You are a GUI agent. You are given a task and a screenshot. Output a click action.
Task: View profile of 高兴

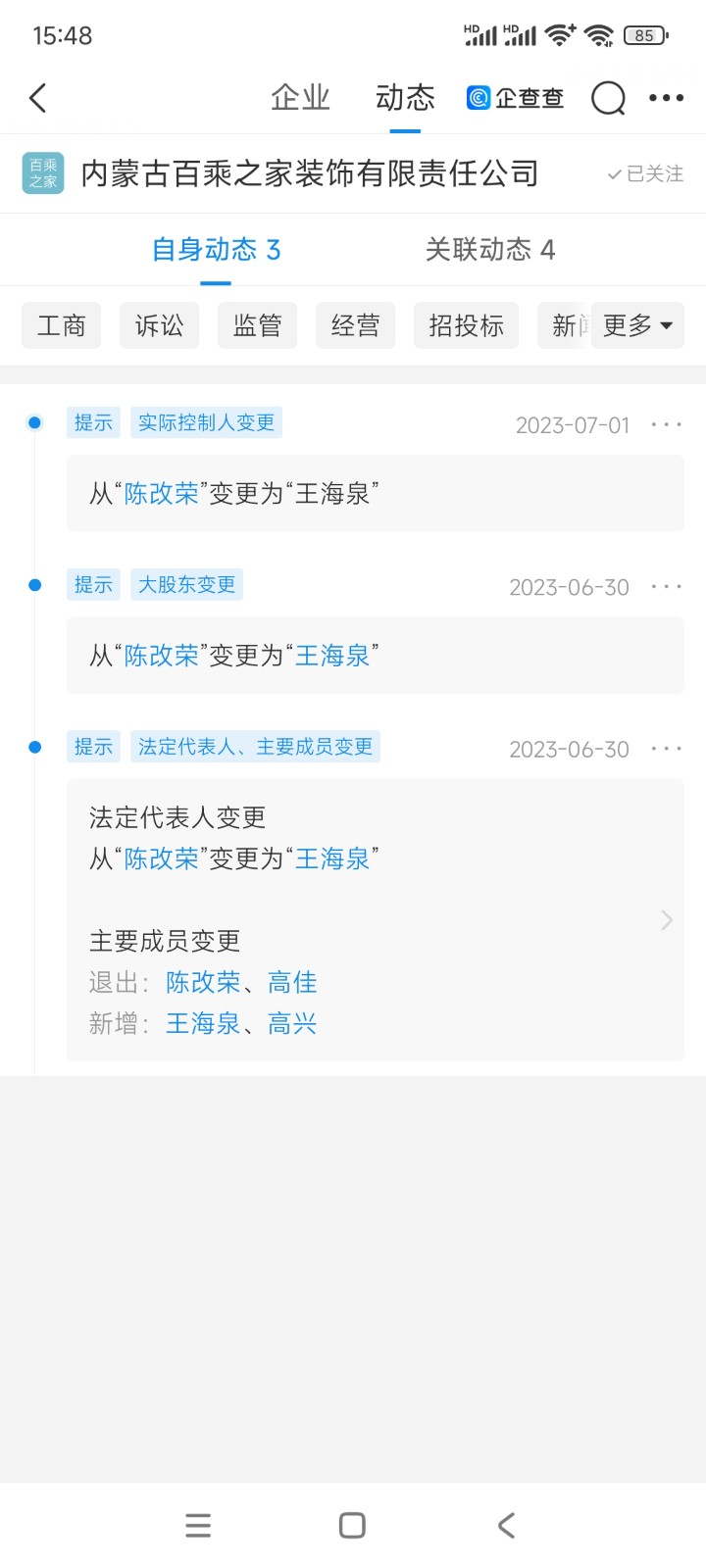click(292, 1024)
